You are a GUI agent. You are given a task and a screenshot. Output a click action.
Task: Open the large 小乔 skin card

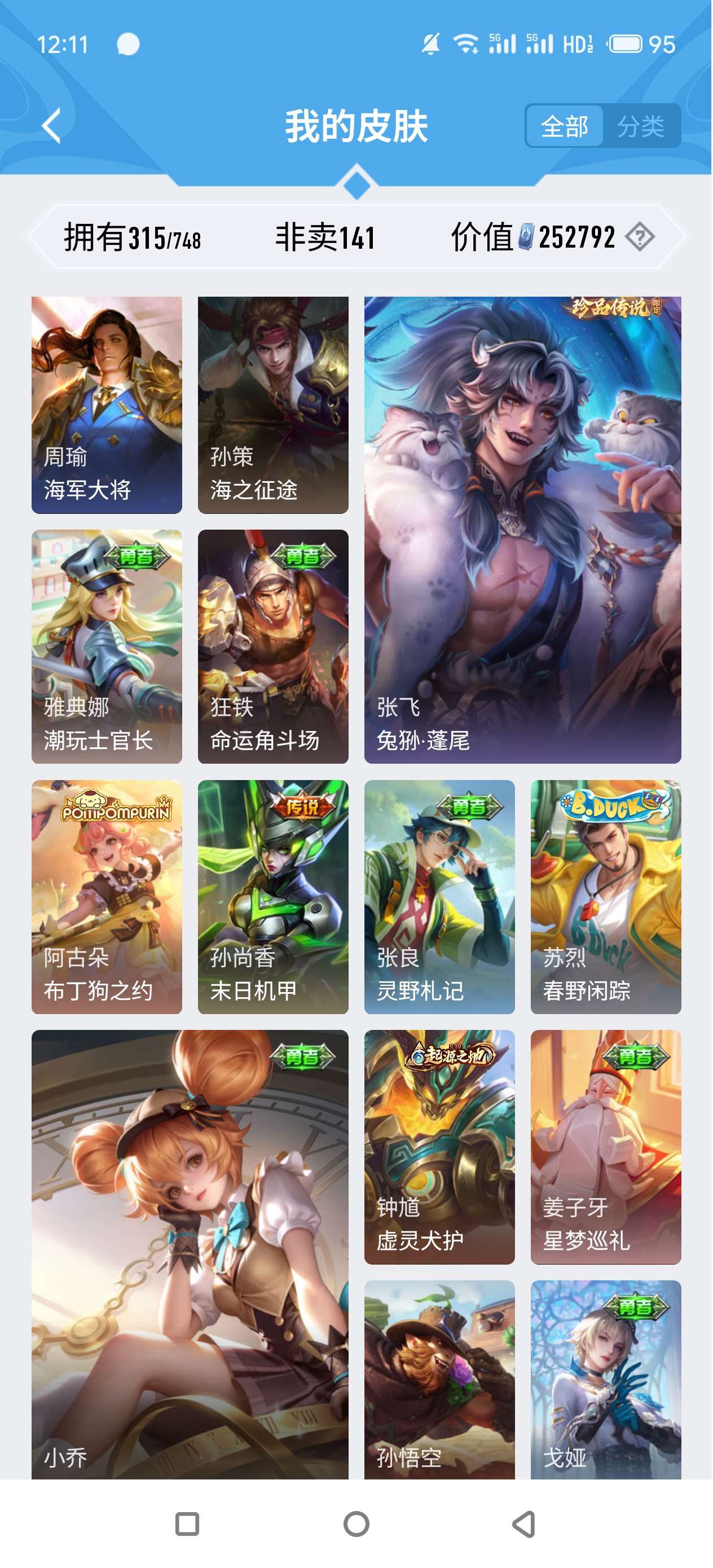[190, 1254]
